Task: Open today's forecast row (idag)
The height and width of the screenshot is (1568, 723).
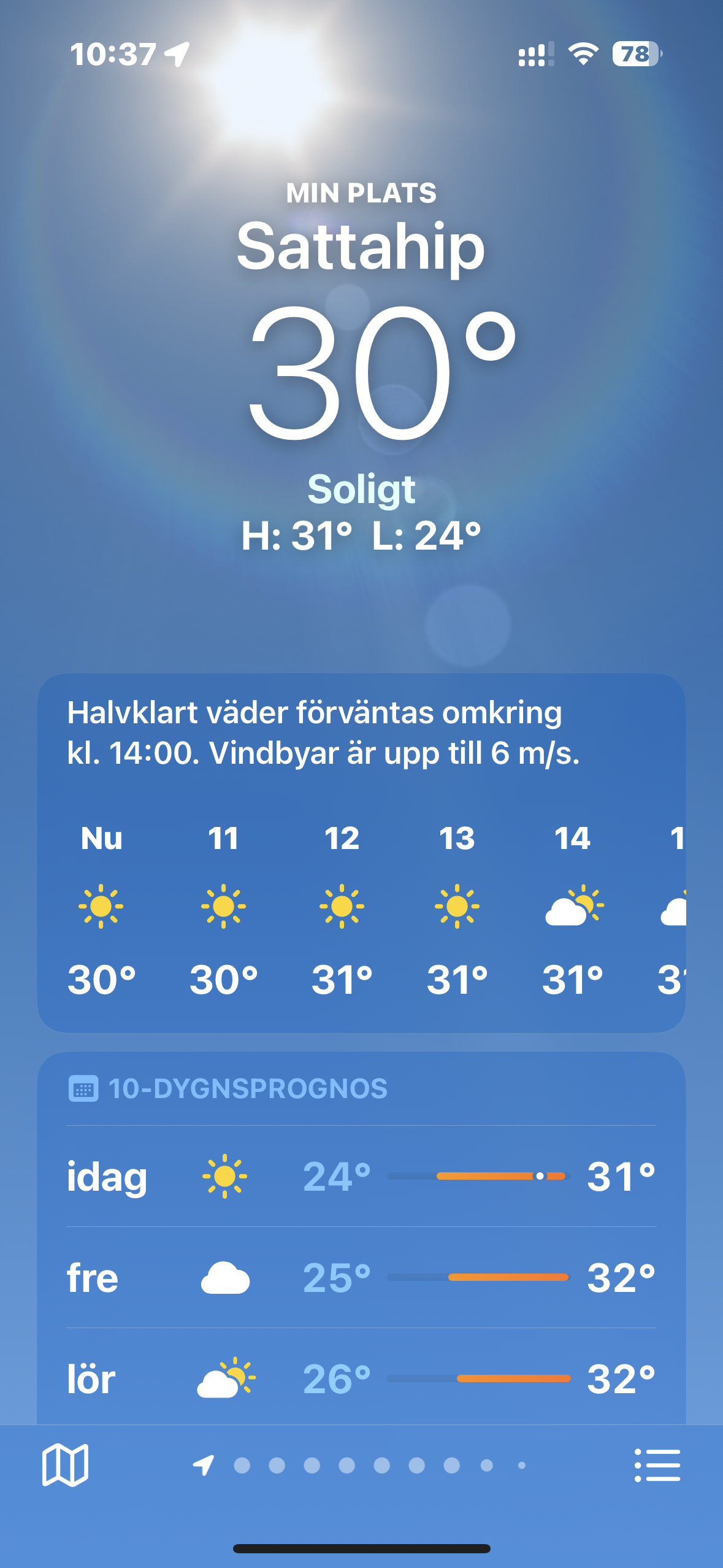Action: [x=361, y=1176]
